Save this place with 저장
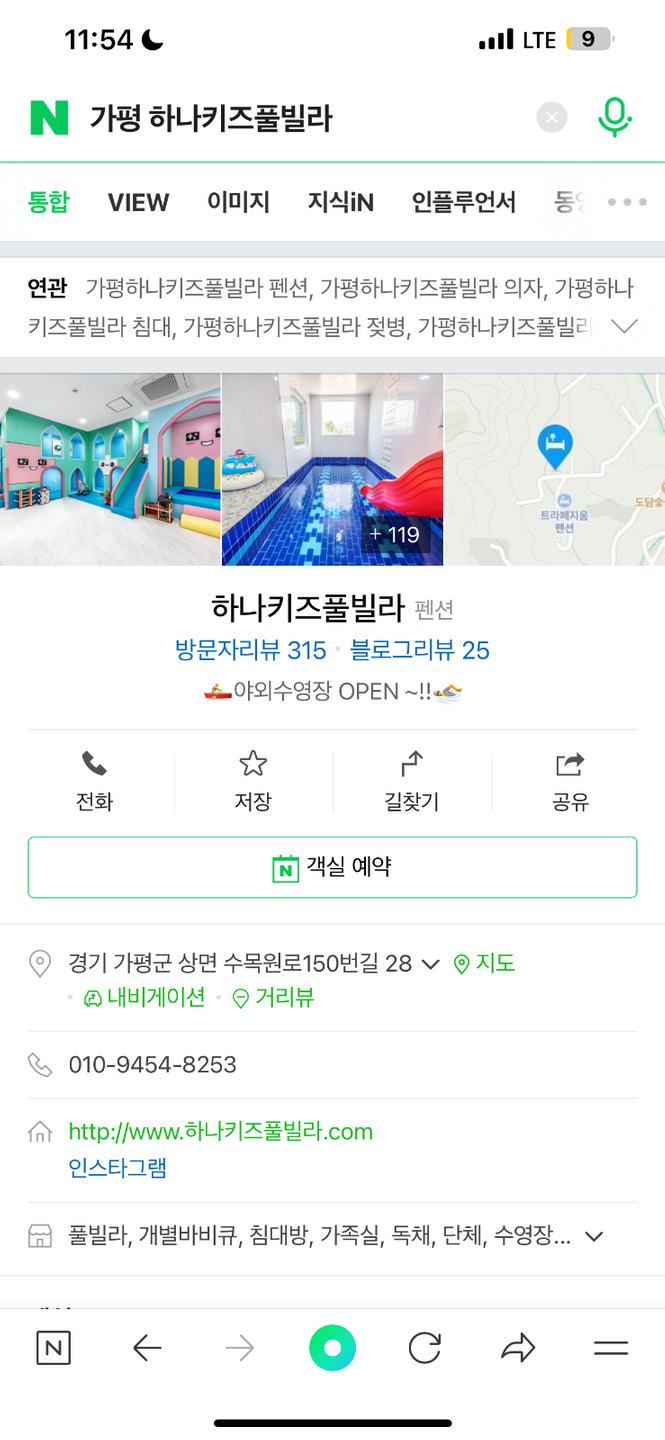 pos(253,782)
